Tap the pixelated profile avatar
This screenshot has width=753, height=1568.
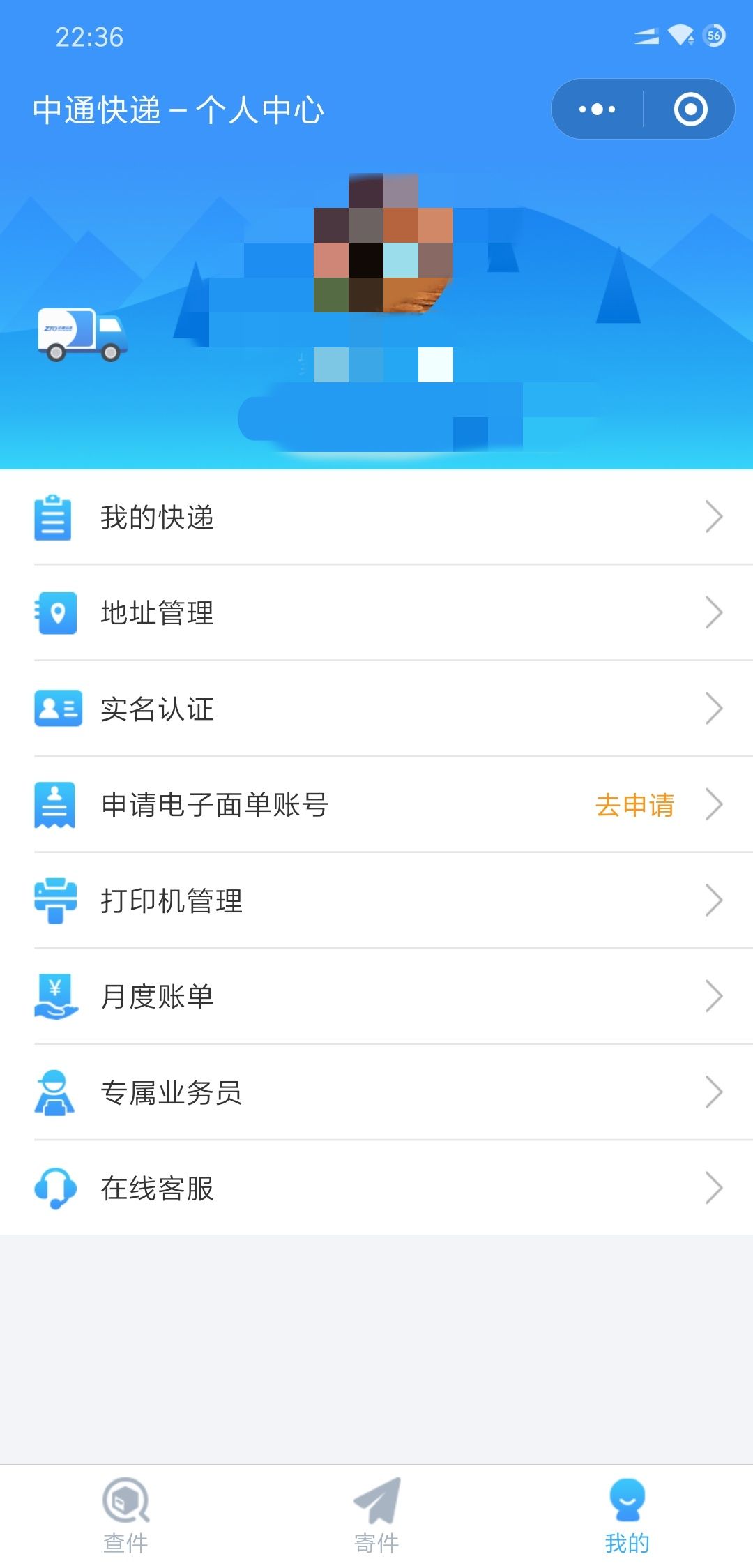383,243
